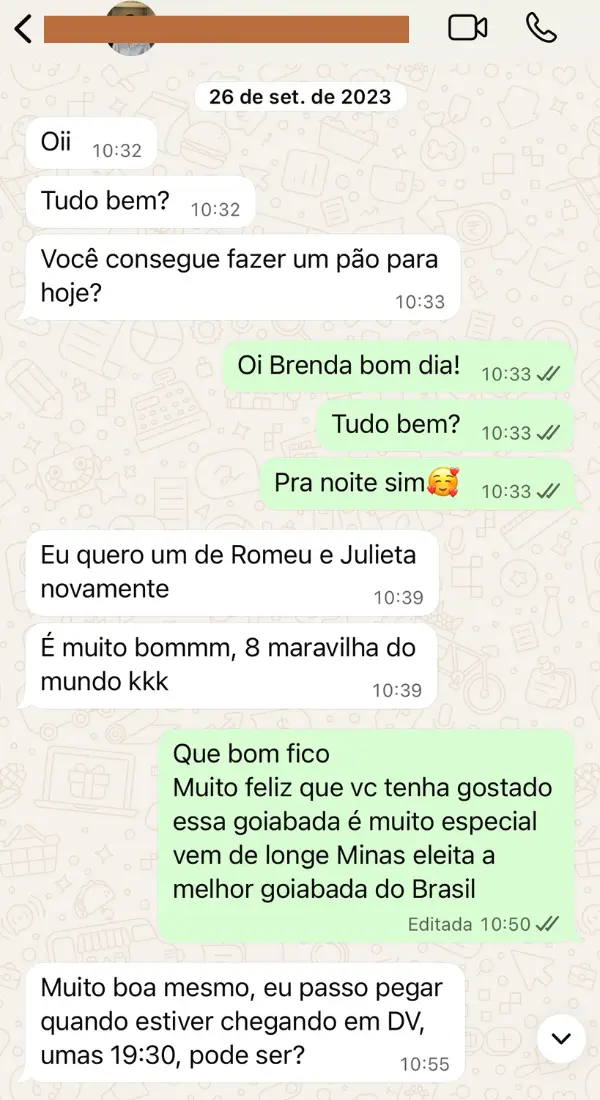Image resolution: width=600 pixels, height=1100 pixels.
Task: Start a voice call with this contact
Action: 541,27
